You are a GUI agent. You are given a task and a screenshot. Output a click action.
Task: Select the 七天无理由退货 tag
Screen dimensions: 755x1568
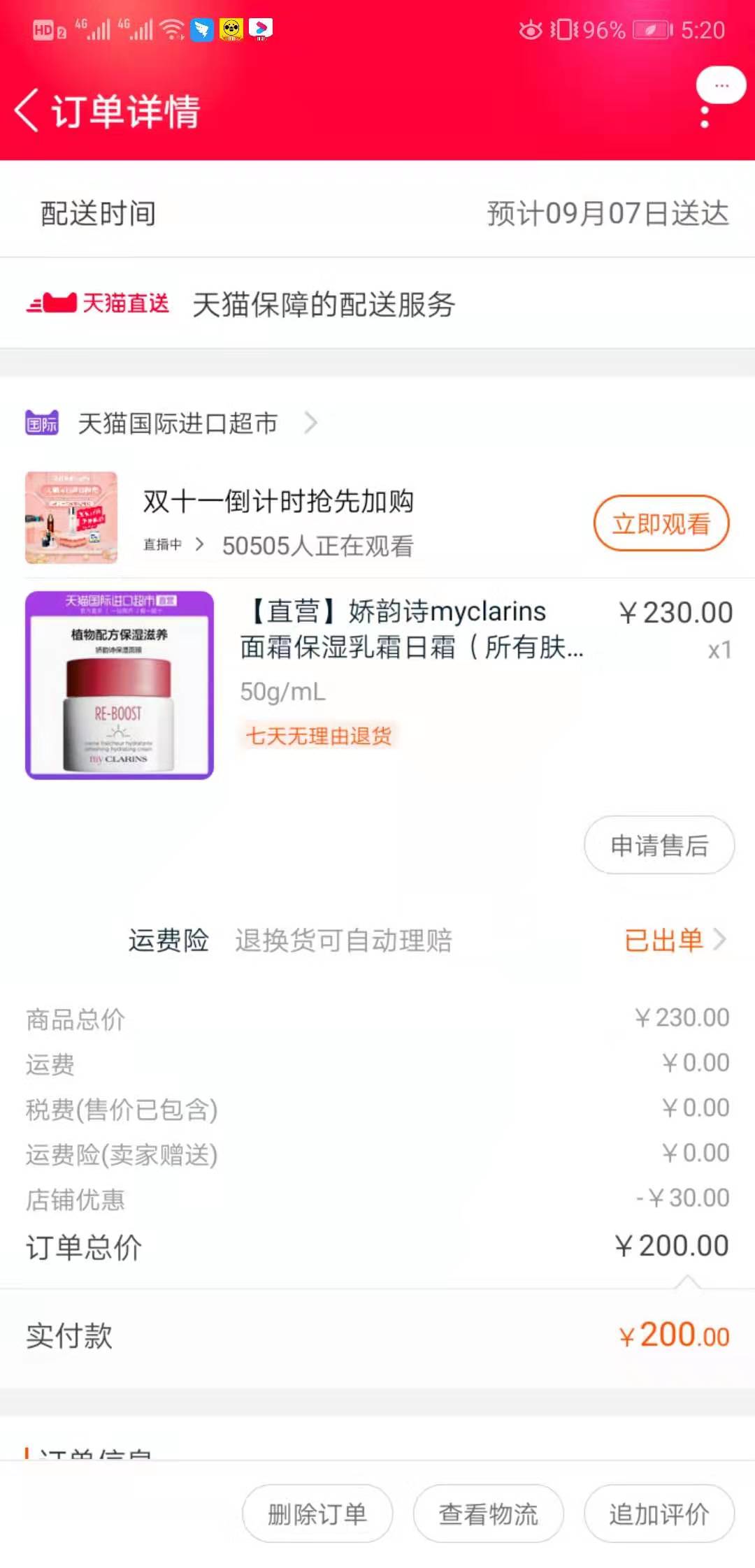tap(317, 737)
